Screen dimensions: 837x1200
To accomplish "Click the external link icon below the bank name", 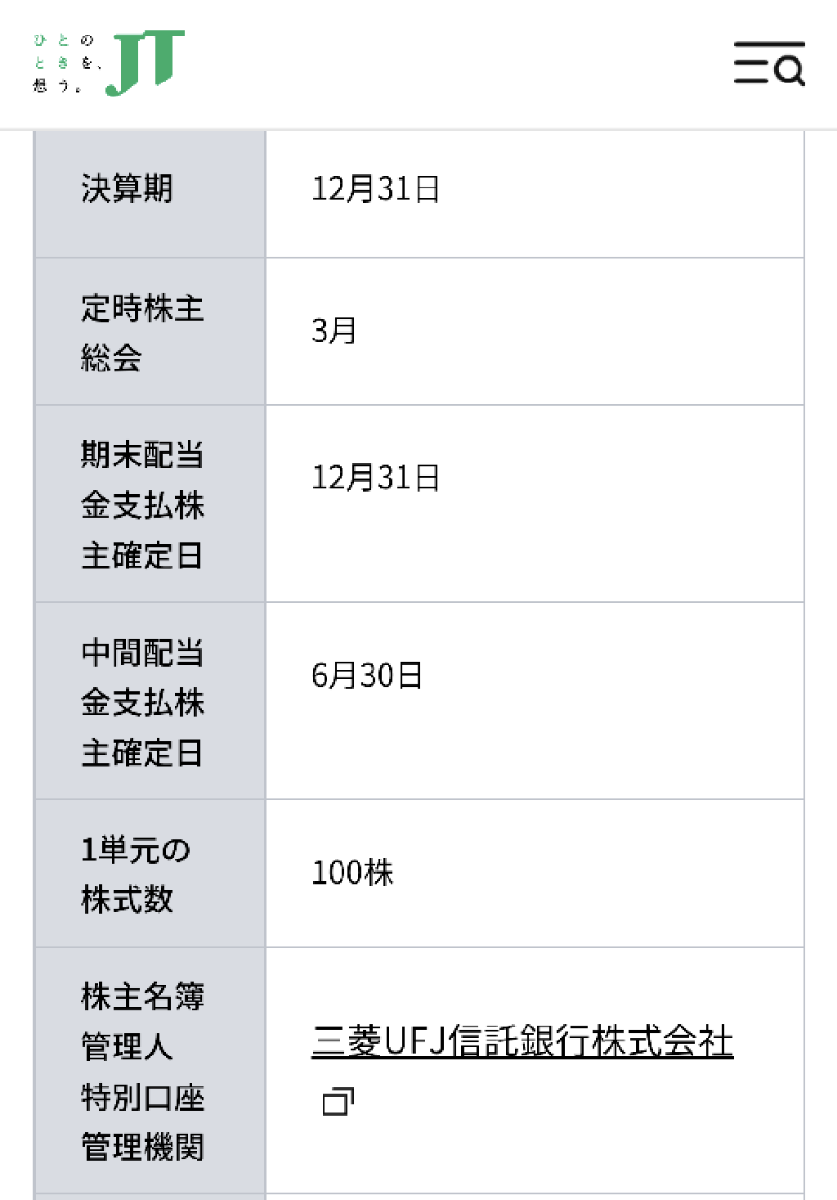I will [336, 1101].
